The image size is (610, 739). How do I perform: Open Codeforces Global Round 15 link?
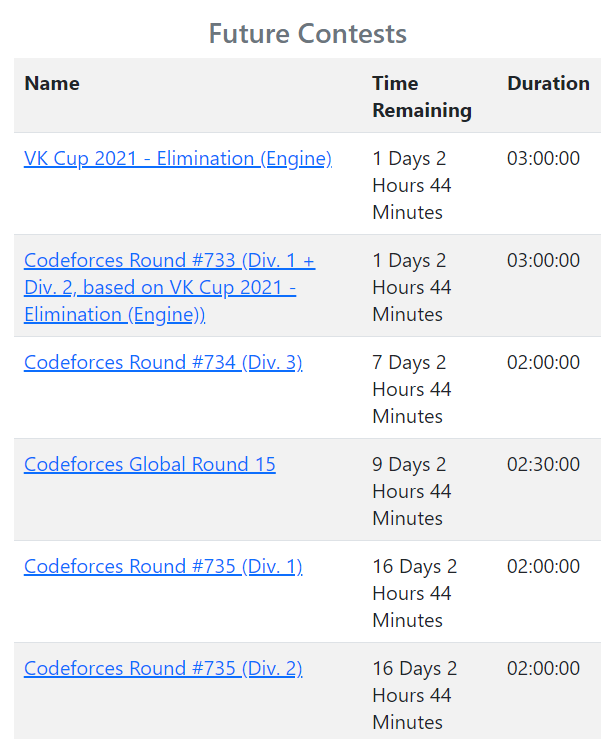pyautogui.click(x=149, y=464)
